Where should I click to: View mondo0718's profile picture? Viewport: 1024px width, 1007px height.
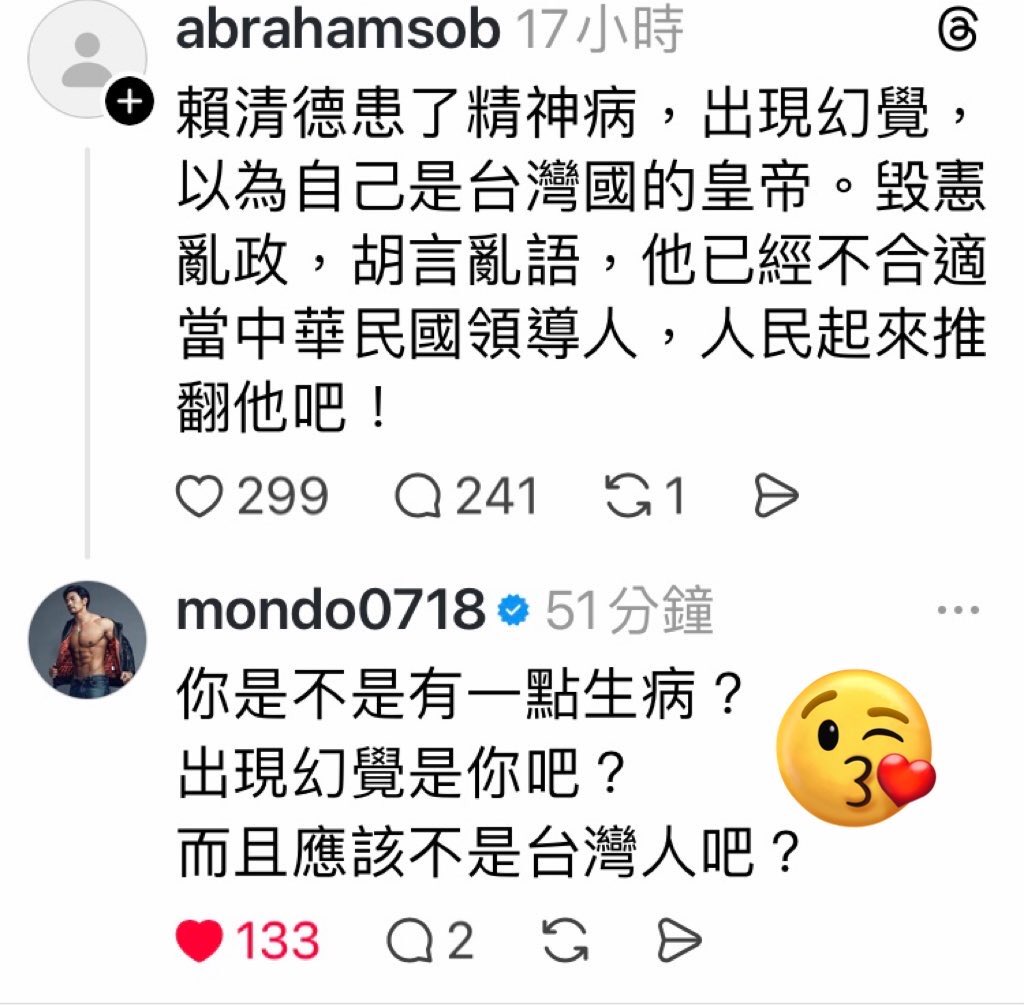(87, 640)
